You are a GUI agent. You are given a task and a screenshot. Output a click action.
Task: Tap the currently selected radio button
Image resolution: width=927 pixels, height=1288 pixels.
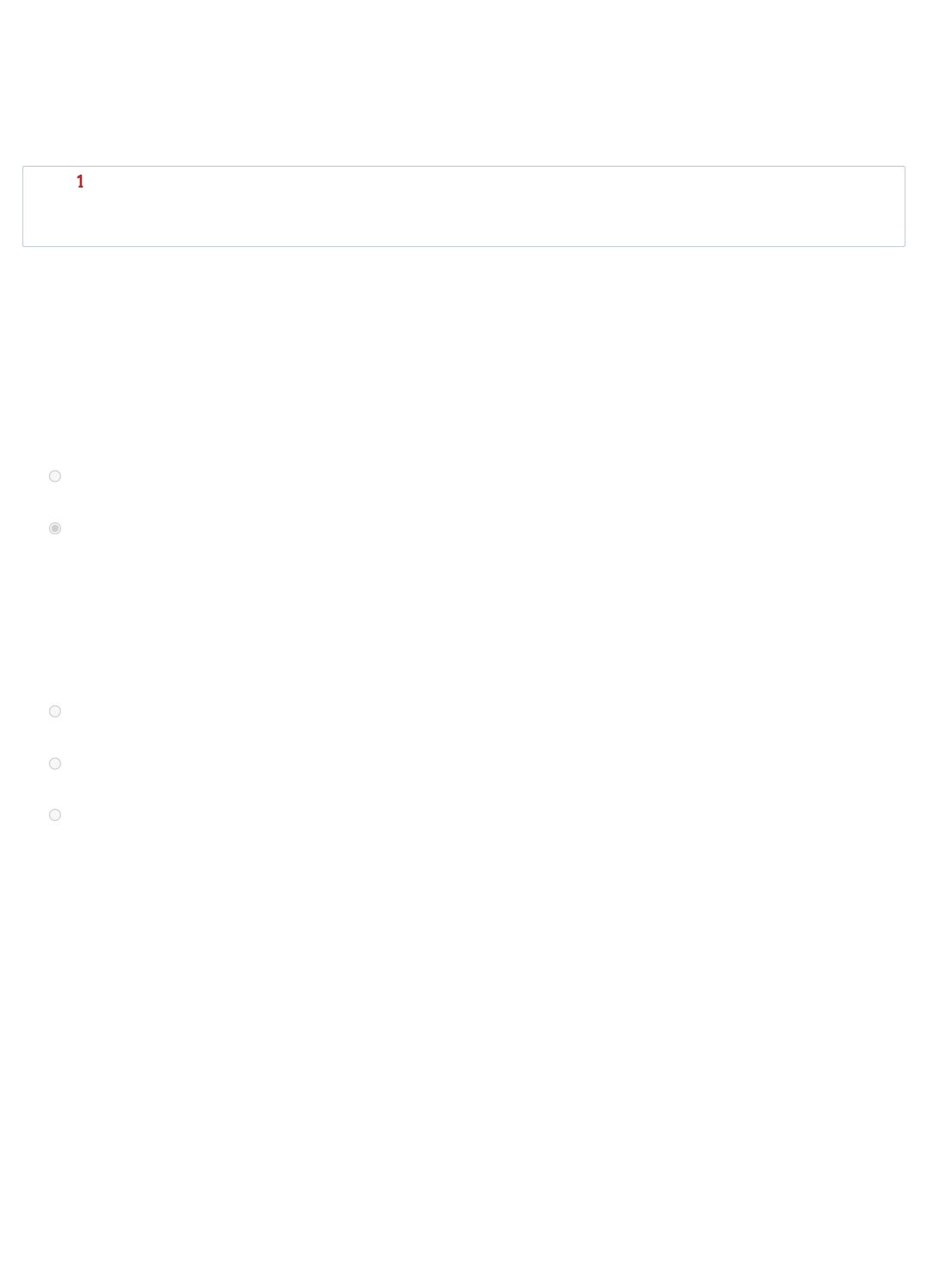pyautogui.click(x=55, y=528)
